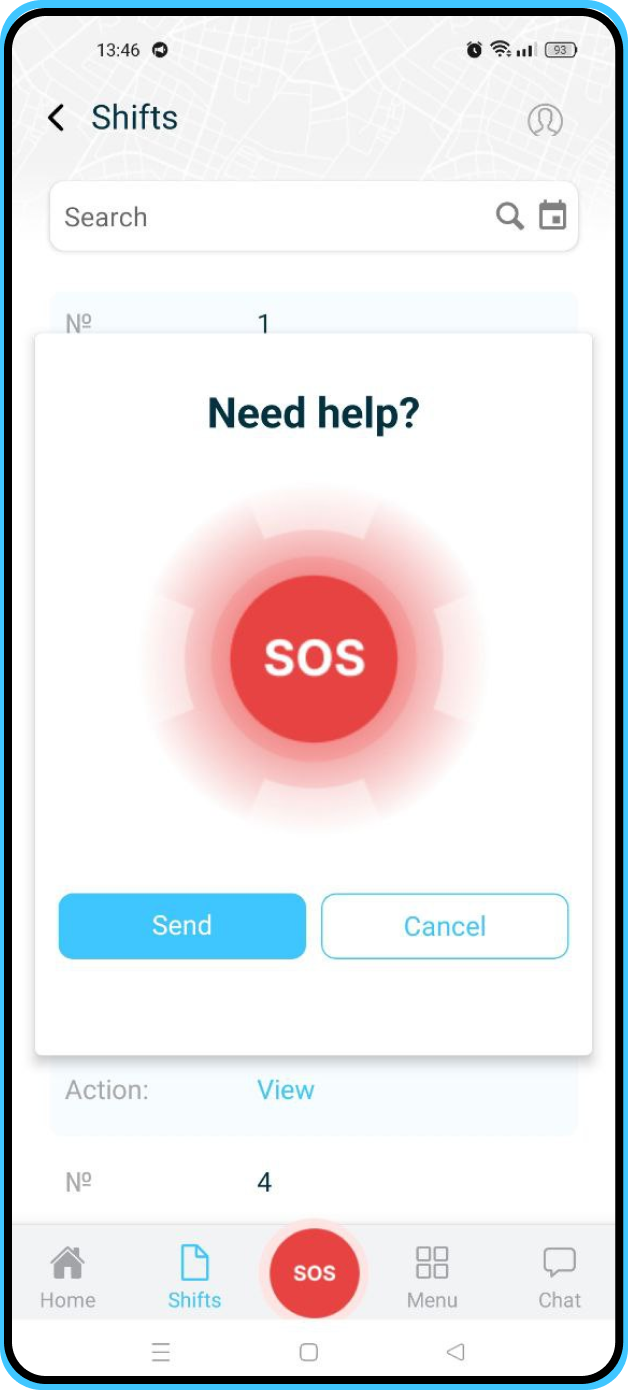The image size is (628, 1390).
Task: Switch to the Chat tab
Action: tap(559, 1277)
